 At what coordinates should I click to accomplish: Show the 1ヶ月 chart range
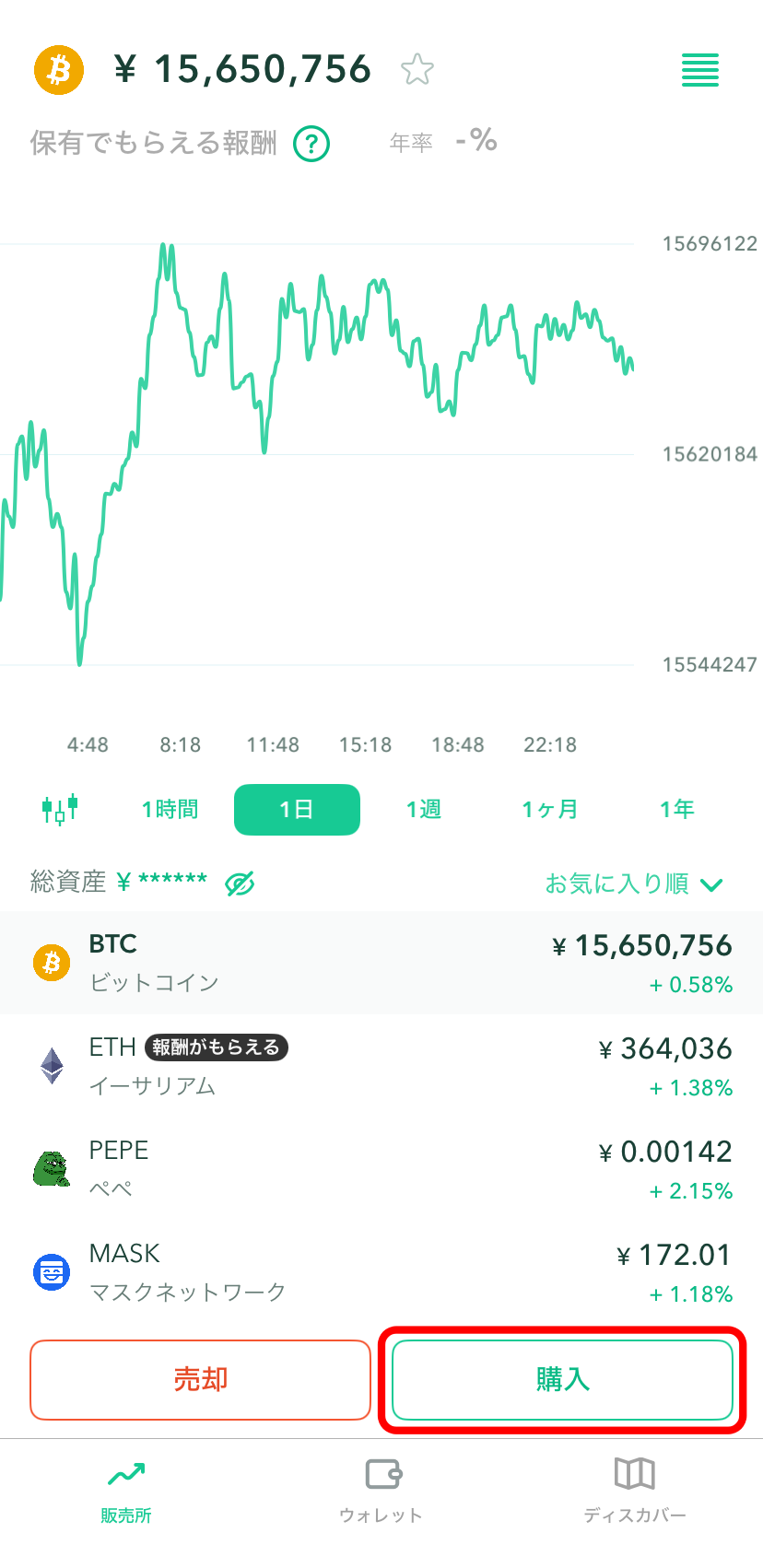pyautogui.click(x=550, y=810)
